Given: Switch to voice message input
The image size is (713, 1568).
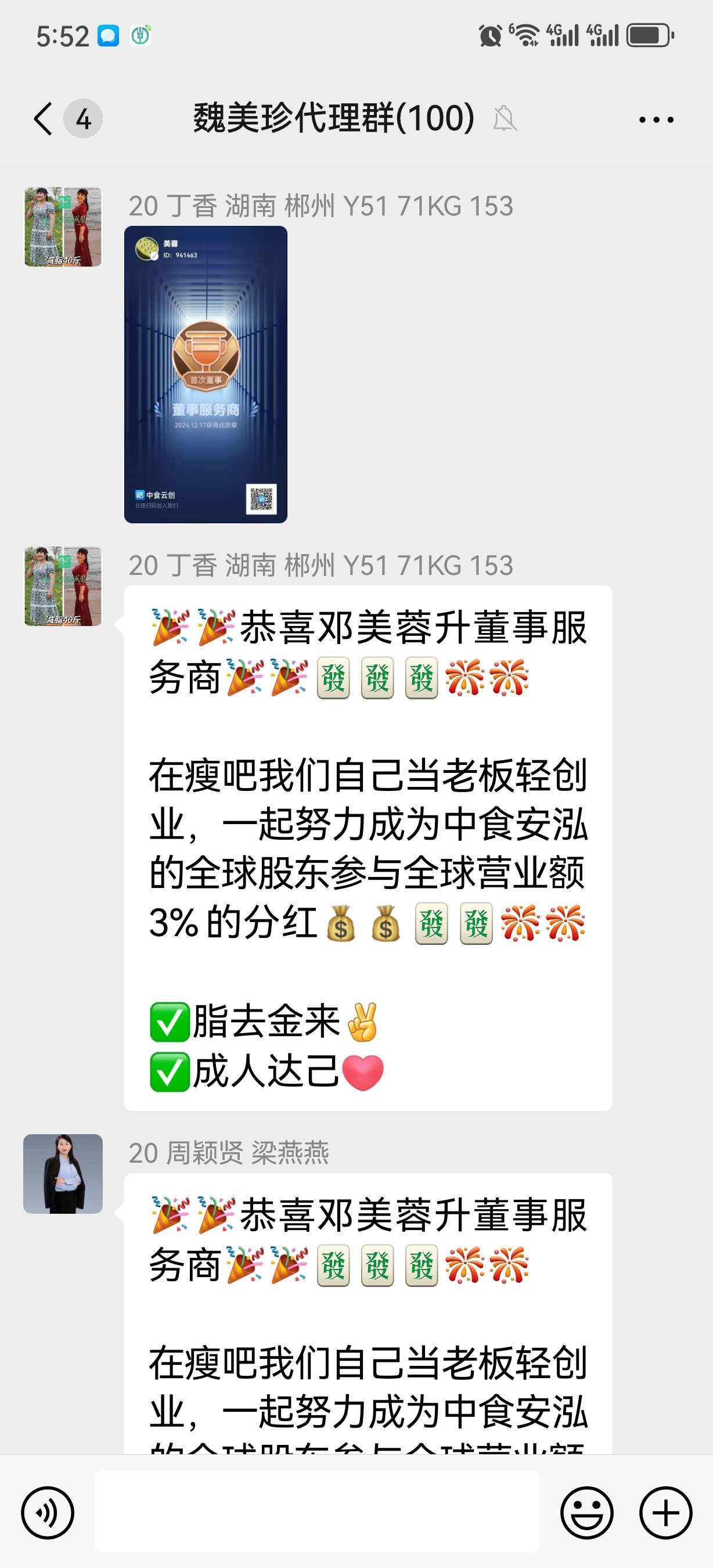Looking at the screenshot, I should pyautogui.click(x=48, y=1513).
